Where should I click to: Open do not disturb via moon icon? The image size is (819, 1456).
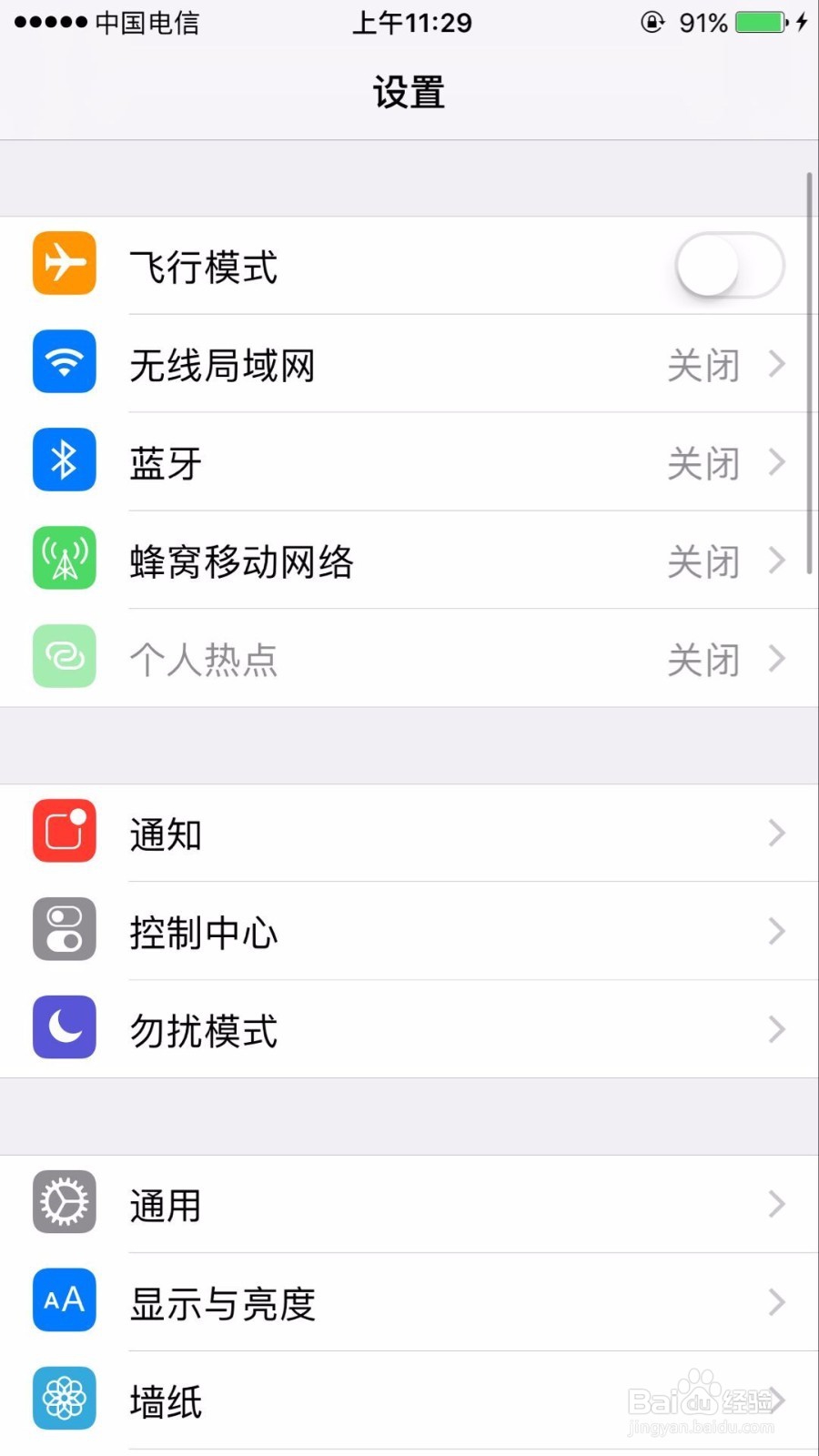tap(64, 1027)
